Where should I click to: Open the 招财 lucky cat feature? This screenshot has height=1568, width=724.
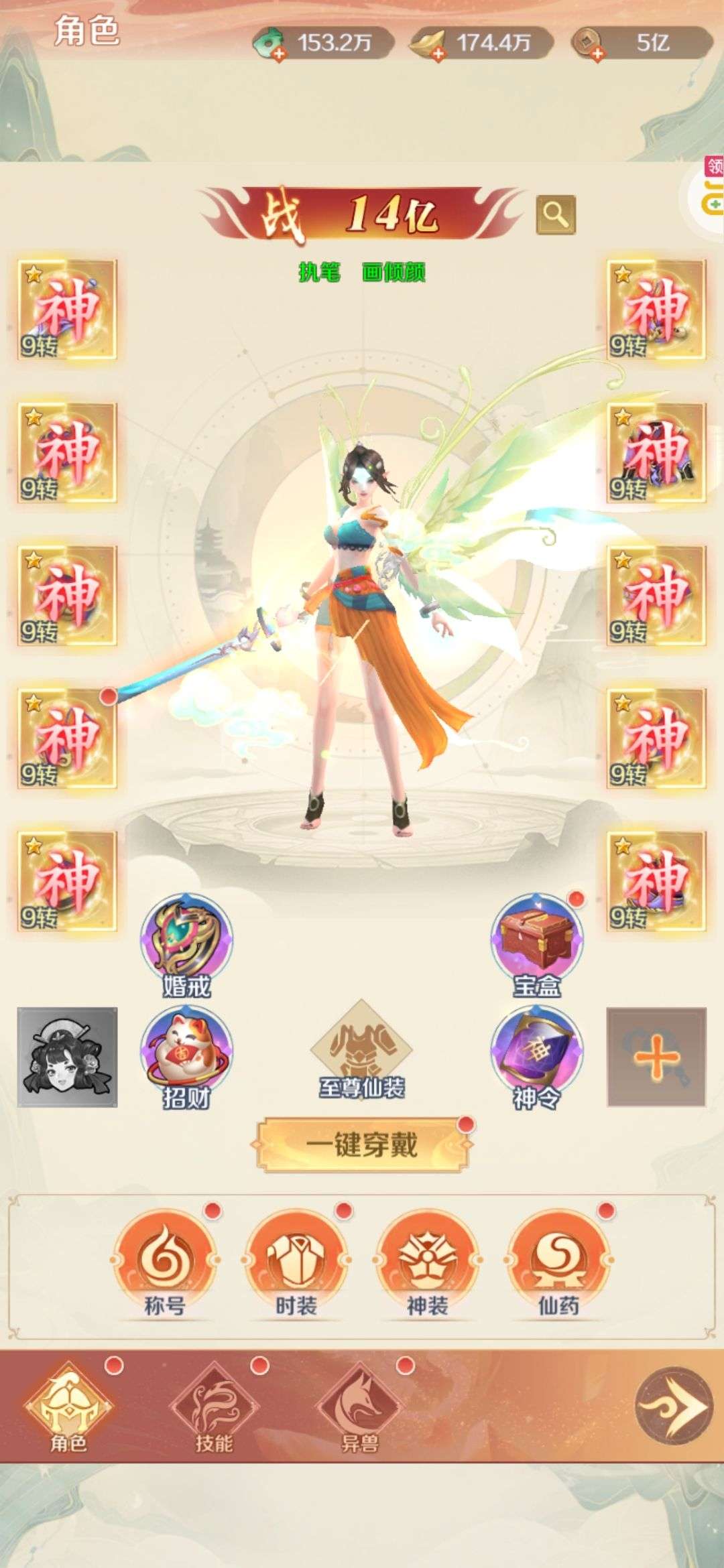pyautogui.click(x=186, y=1058)
